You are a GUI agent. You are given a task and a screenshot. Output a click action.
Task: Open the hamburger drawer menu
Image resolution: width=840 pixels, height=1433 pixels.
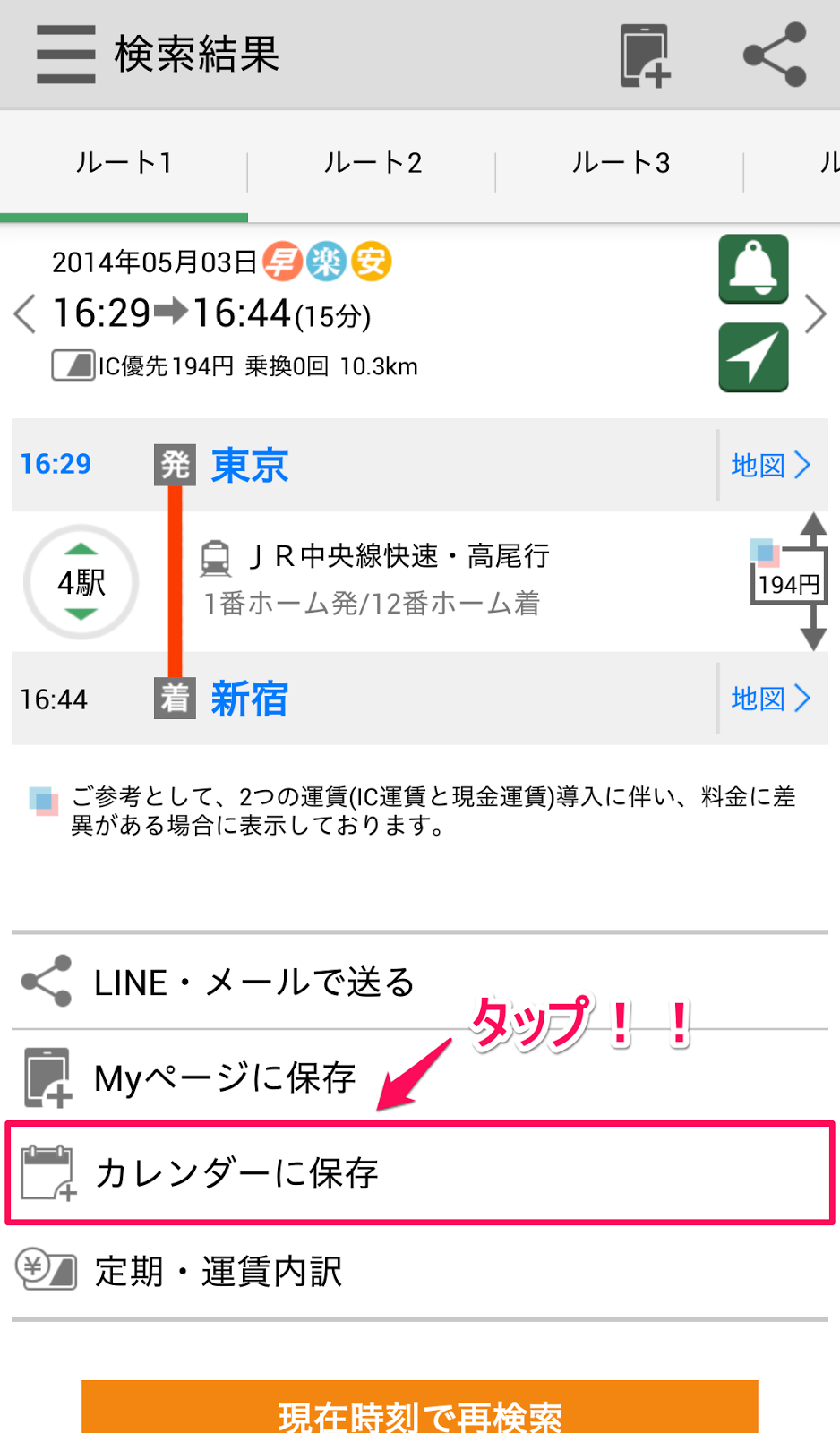(x=65, y=55)
